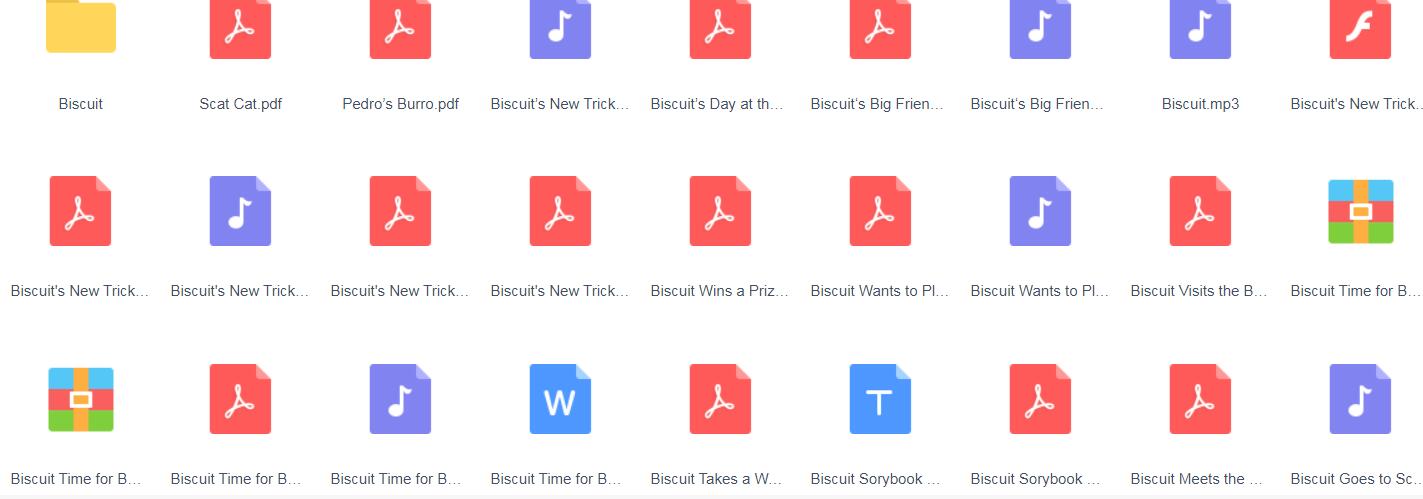Open the Scat Cat.pdf file
The image size is (1423, 499).
[x=240, y=28]
